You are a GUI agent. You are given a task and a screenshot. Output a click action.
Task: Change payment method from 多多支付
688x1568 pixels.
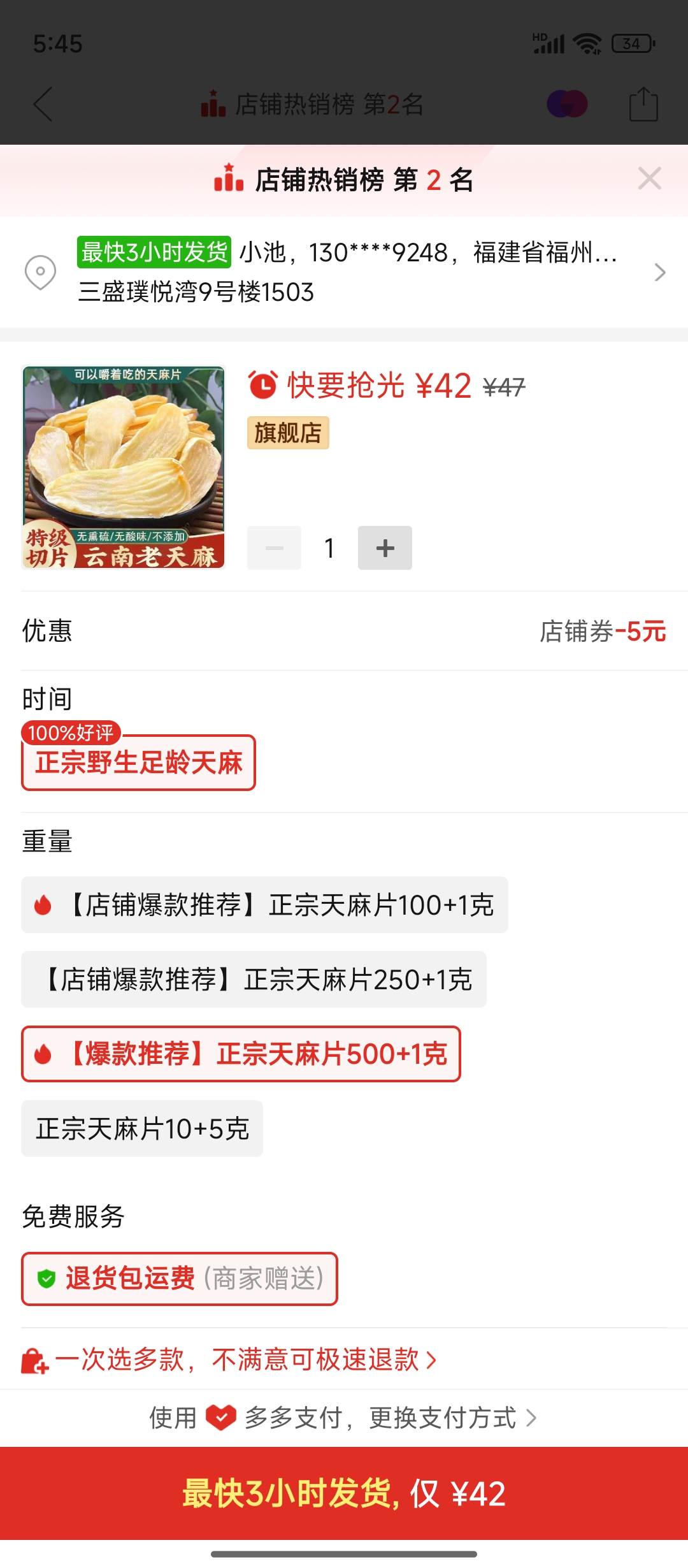point(344,1418)
